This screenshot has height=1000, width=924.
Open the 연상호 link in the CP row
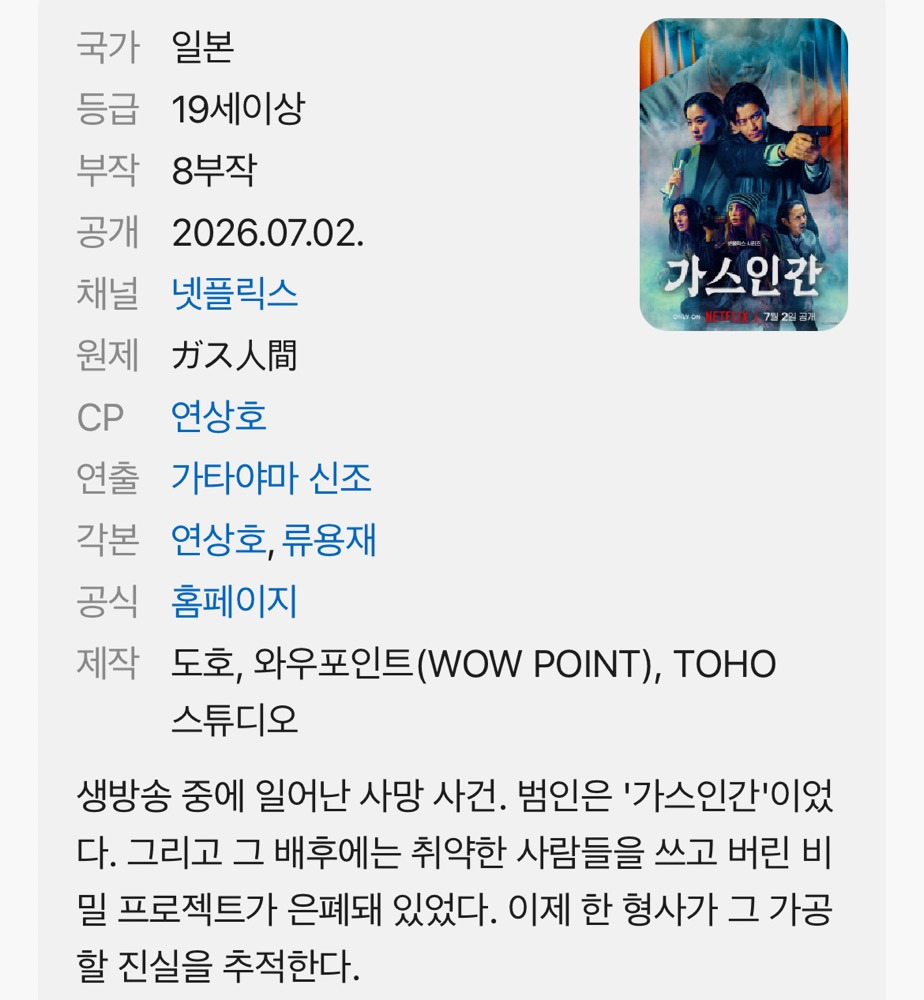[219, 417]
